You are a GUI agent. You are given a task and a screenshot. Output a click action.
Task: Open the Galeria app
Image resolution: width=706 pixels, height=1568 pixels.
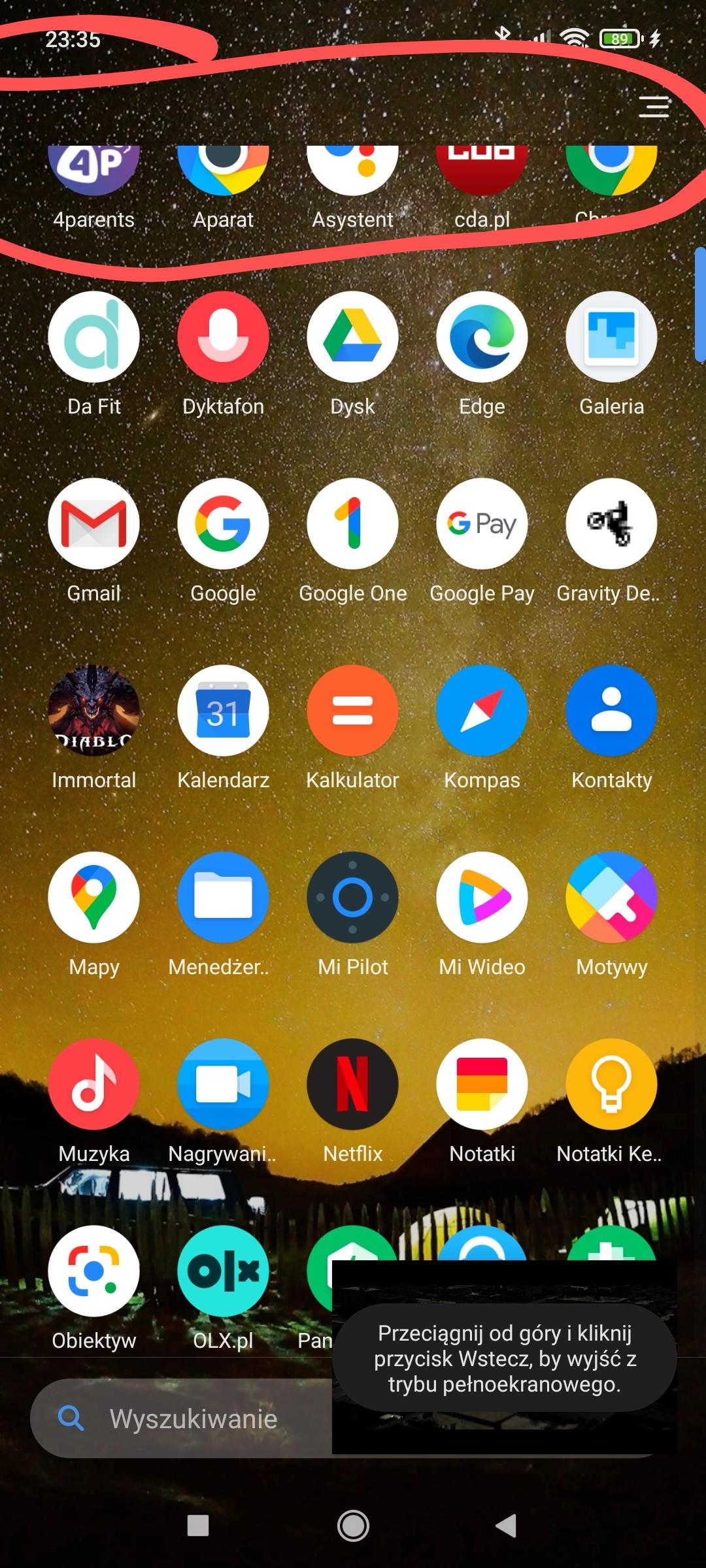pyautogui.click(x=611, y=337)
